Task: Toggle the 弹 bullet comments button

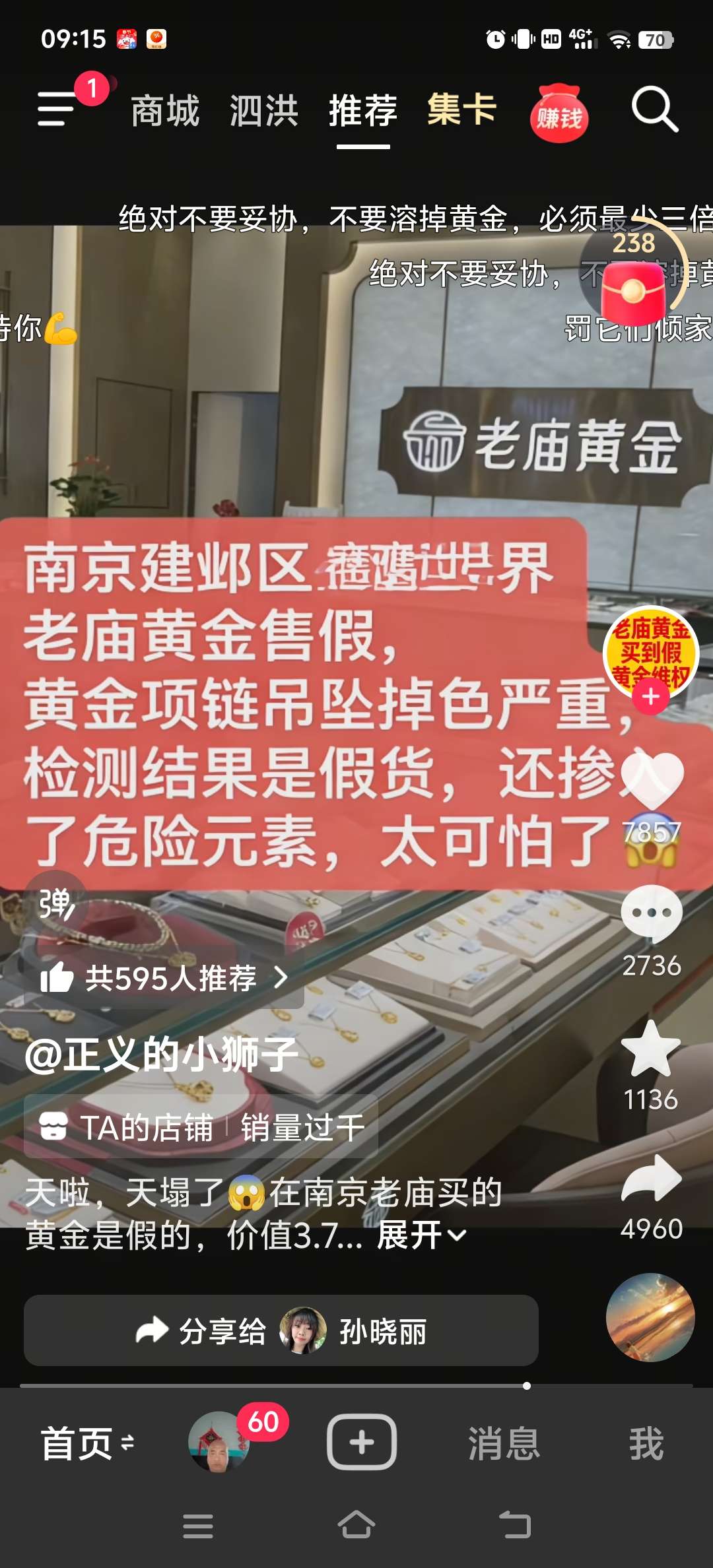Action: click(x=56, y=903)
